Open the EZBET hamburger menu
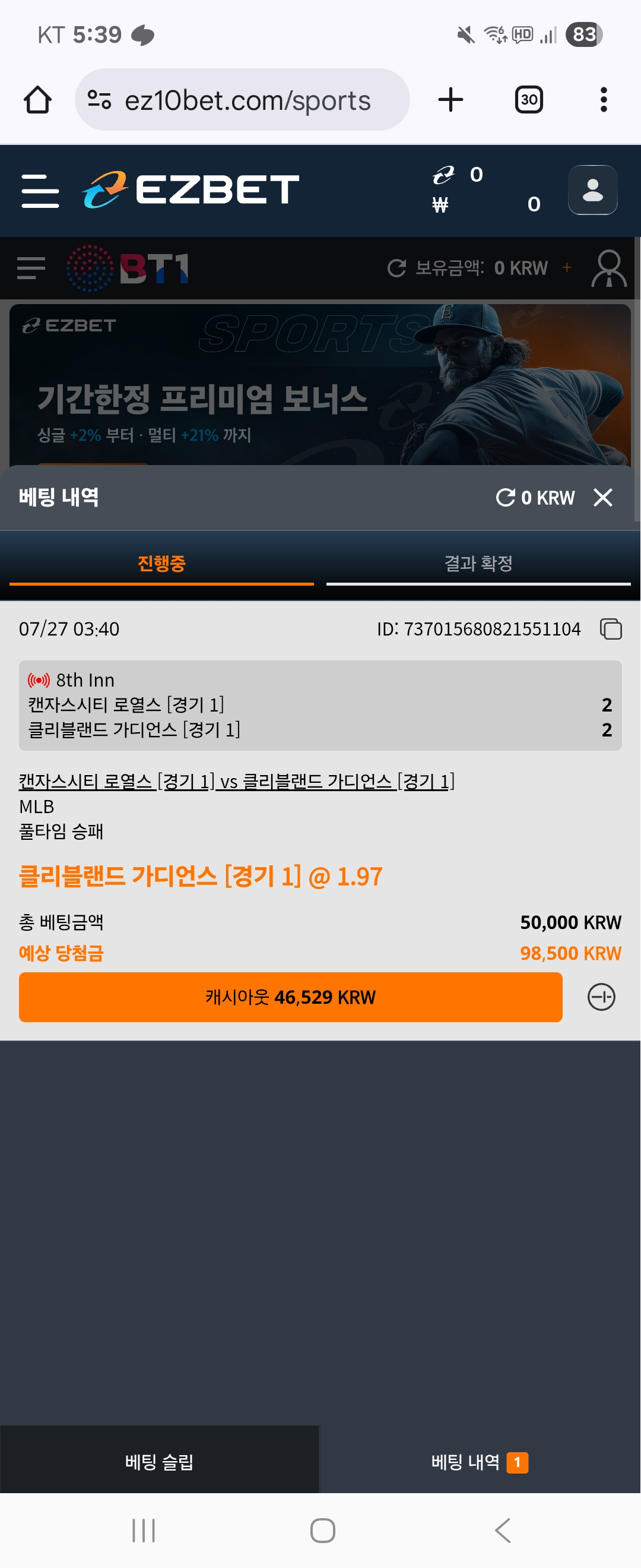 [40, 191]
